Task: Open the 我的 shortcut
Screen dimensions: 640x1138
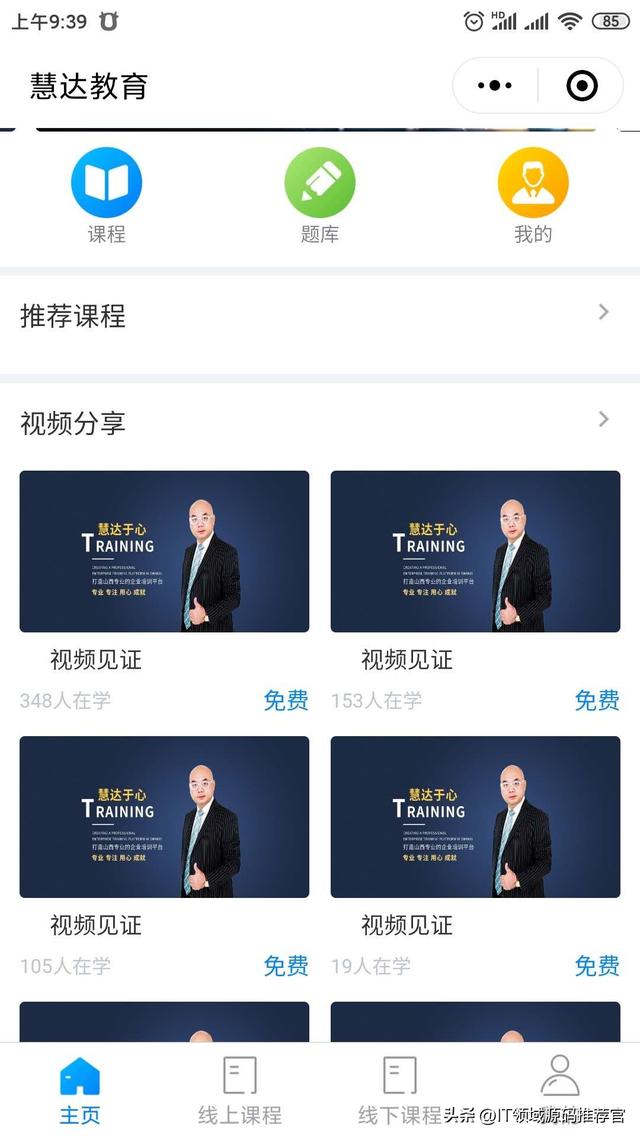Action: [x=533, y=196]
